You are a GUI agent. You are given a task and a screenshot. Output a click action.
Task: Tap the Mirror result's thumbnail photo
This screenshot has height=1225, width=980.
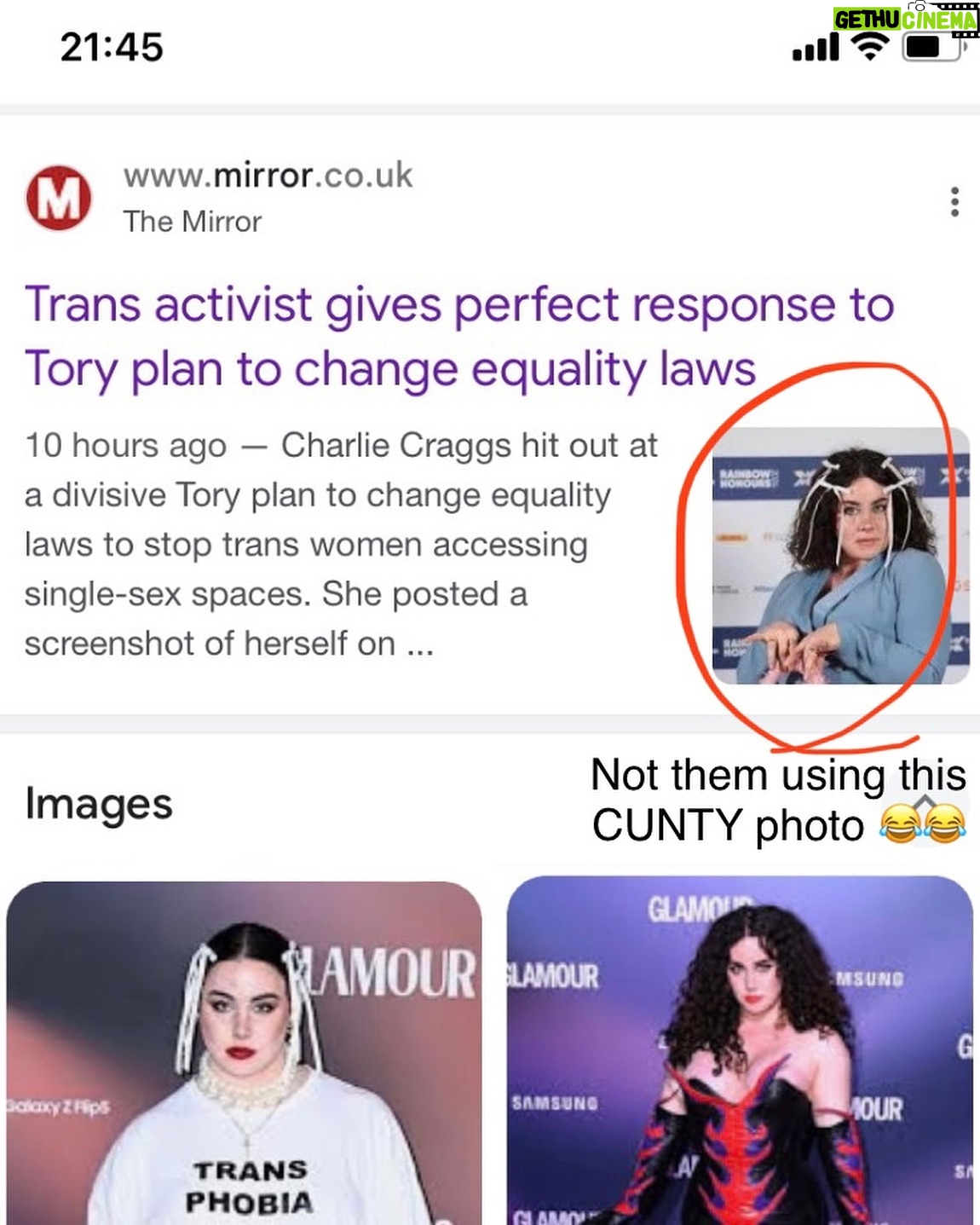(x=839, y=556)
